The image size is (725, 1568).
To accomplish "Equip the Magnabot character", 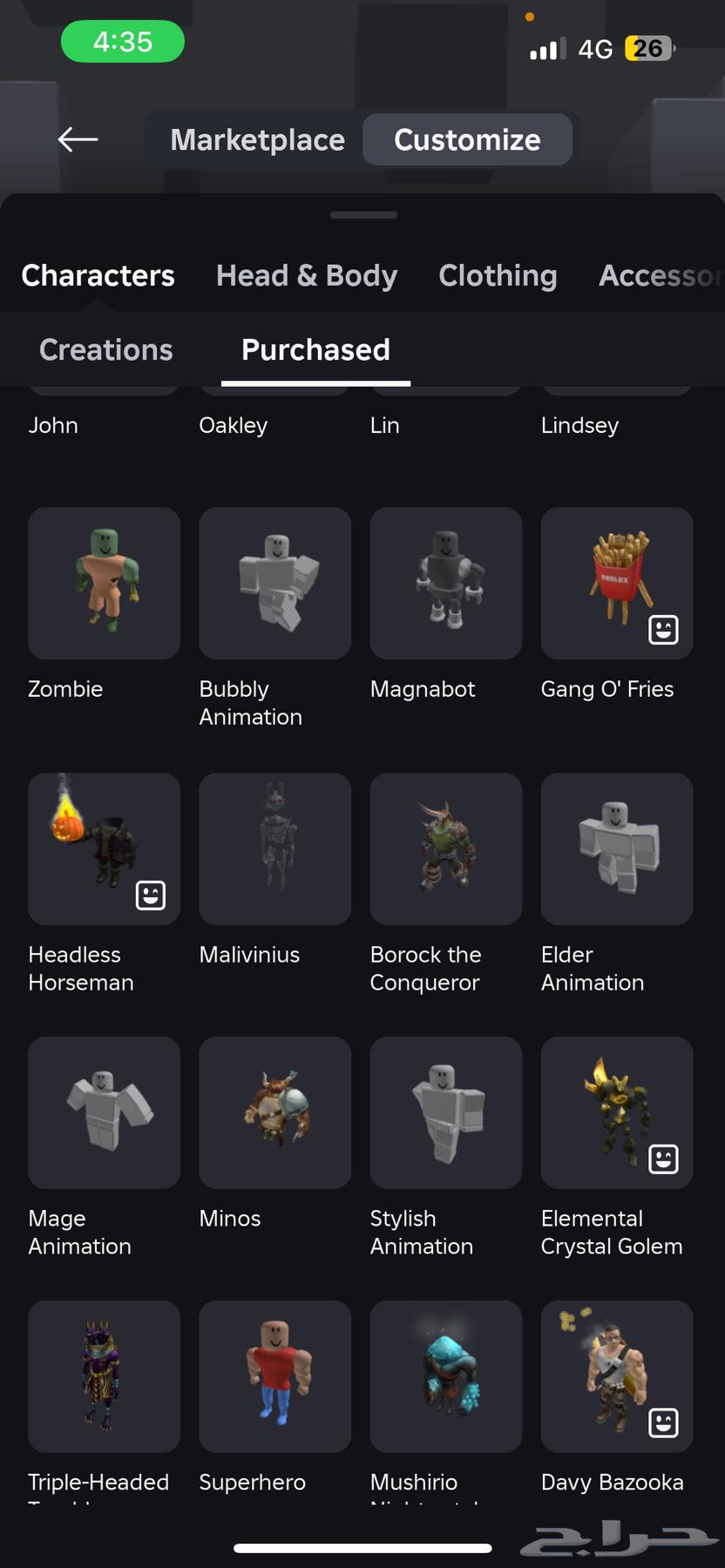I will (445, 583).
